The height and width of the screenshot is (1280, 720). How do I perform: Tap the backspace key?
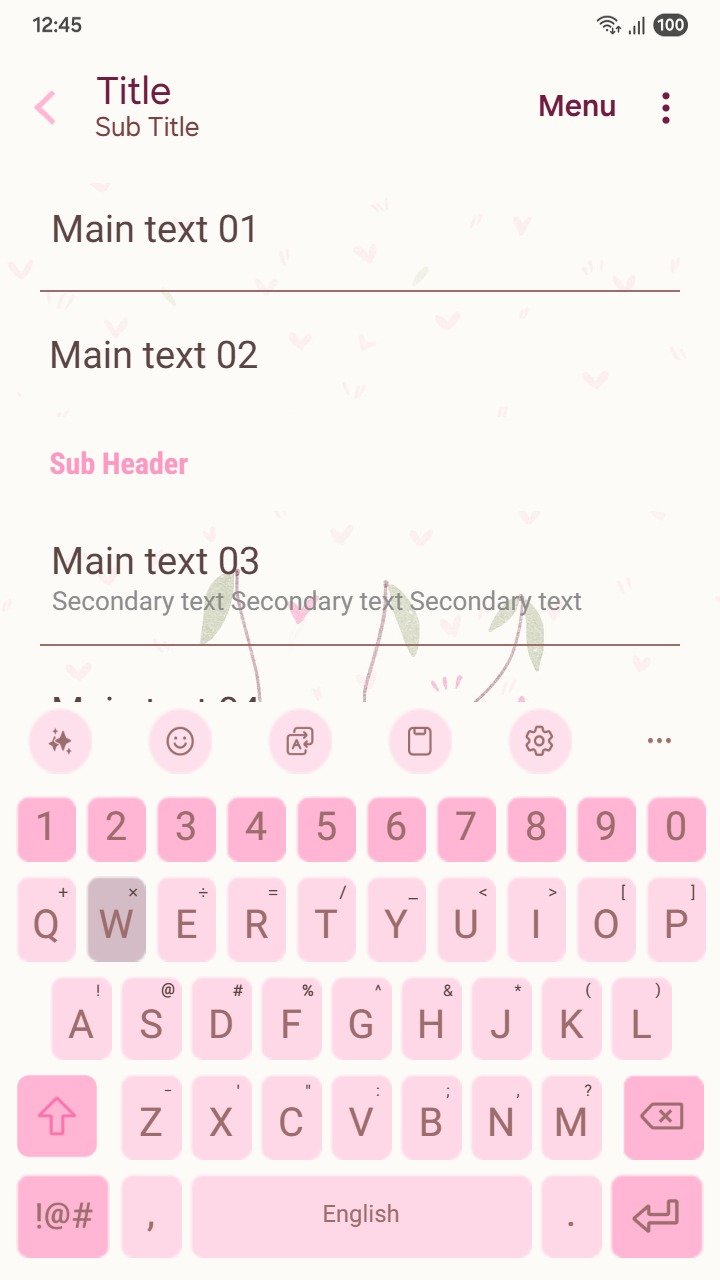pos(663,1115)
